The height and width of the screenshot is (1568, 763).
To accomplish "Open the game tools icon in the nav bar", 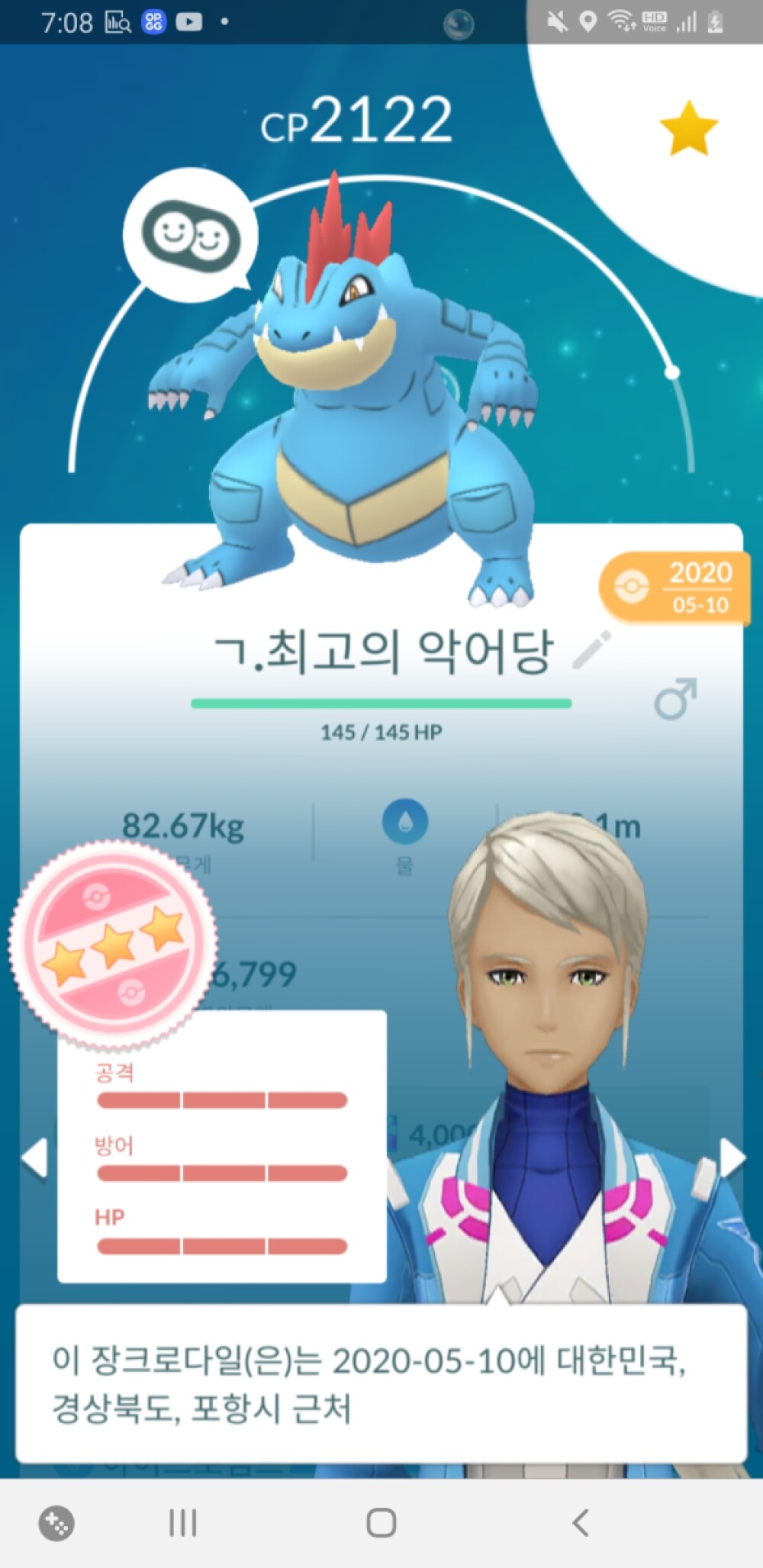I will pos(56,1523).
